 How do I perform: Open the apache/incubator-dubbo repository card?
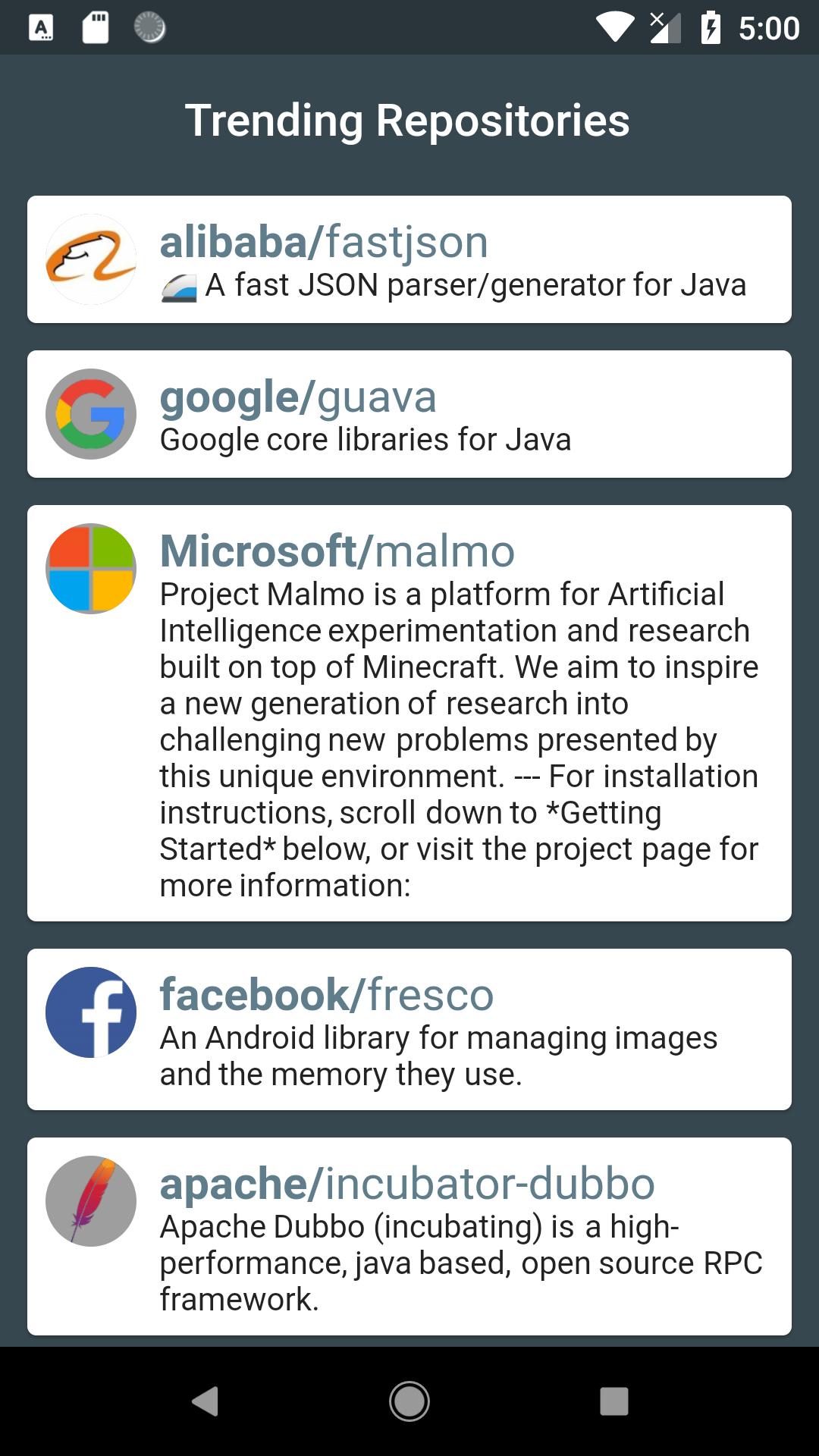(409, 1236)
